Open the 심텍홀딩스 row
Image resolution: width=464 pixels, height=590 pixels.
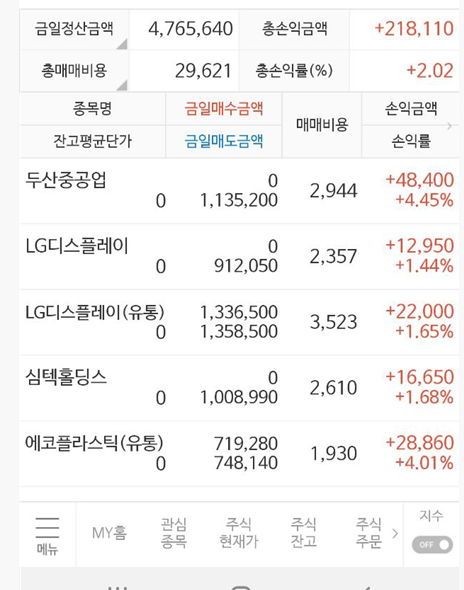coord(239,388)
